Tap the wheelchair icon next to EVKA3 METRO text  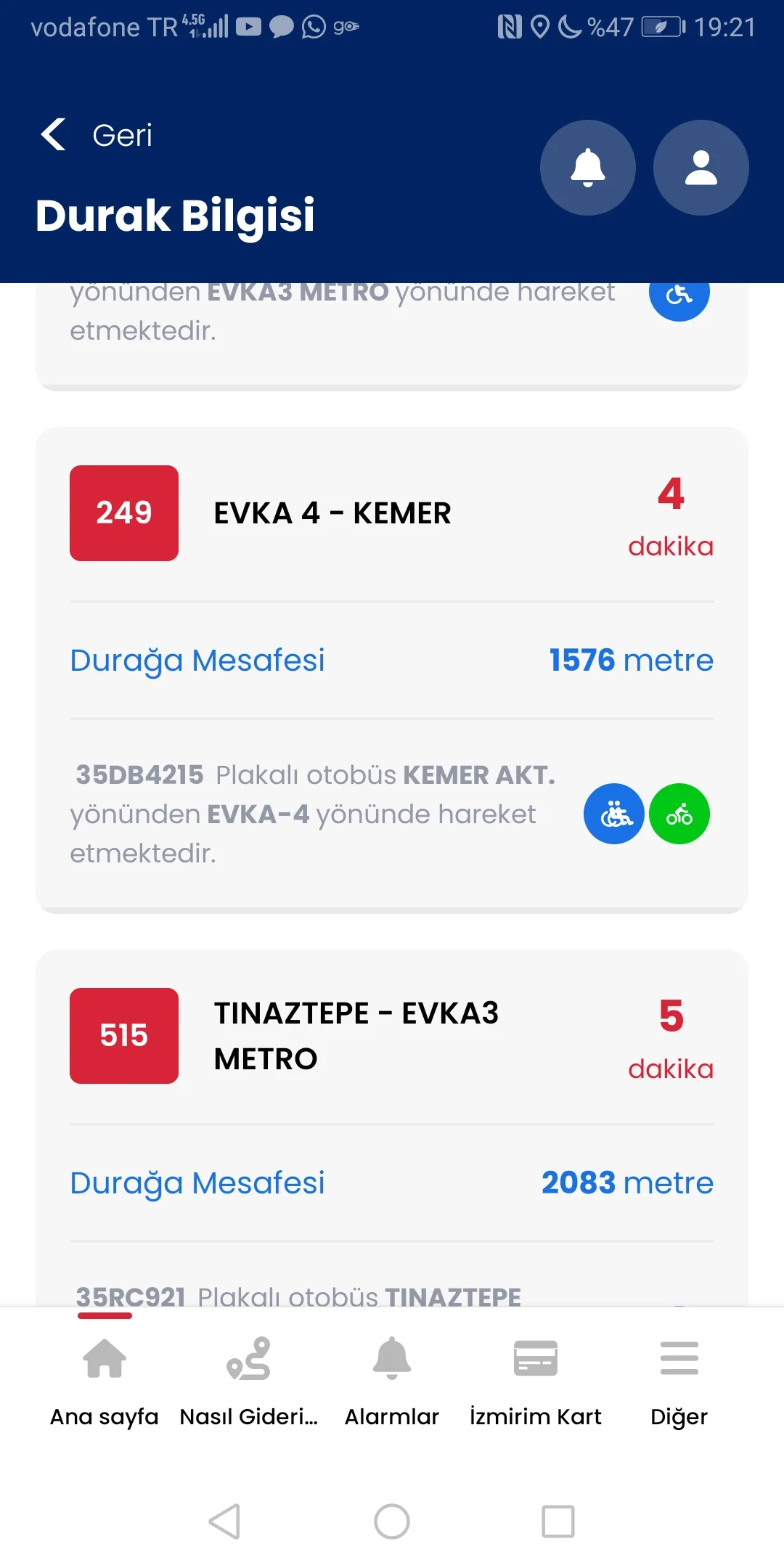tap(679, 295)
